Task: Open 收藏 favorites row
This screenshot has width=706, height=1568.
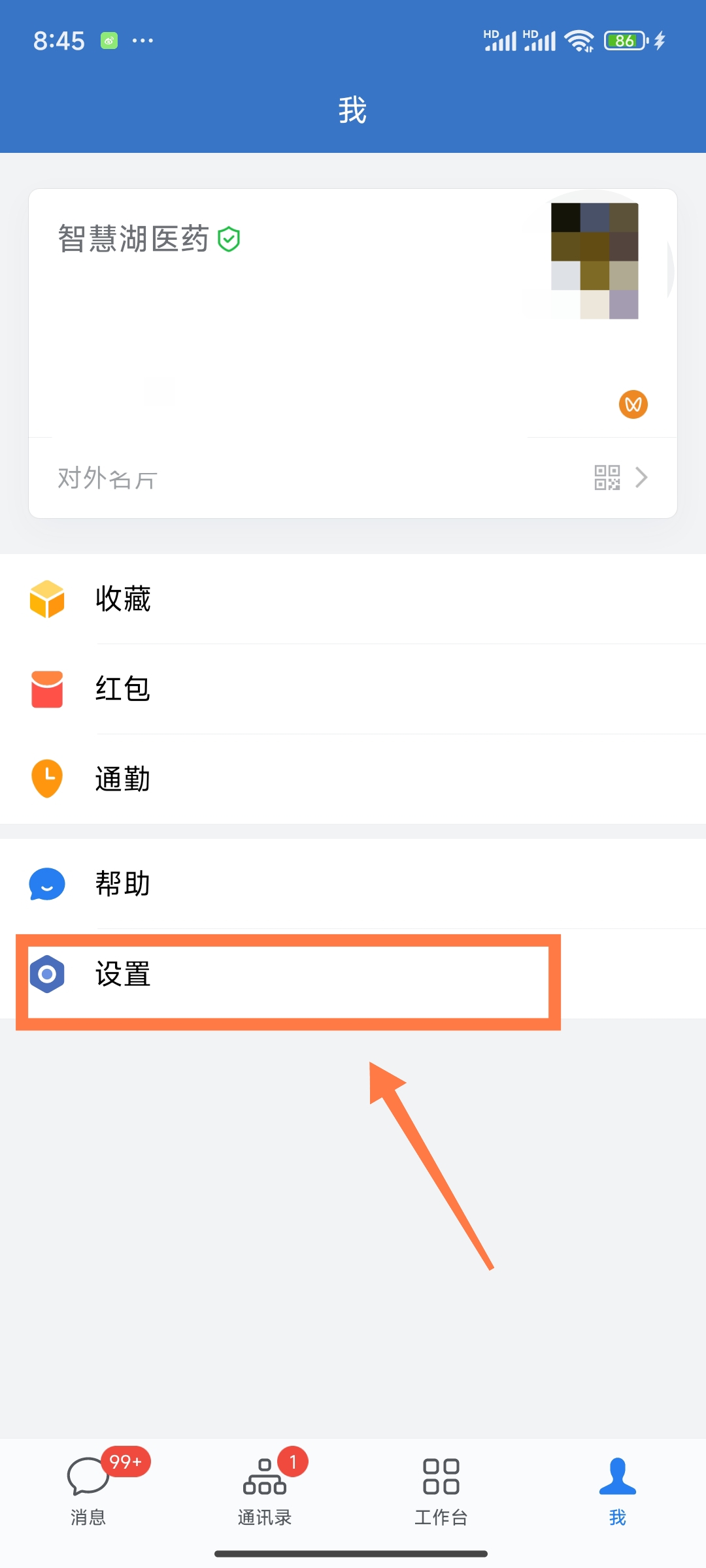Action: (353, 598)
